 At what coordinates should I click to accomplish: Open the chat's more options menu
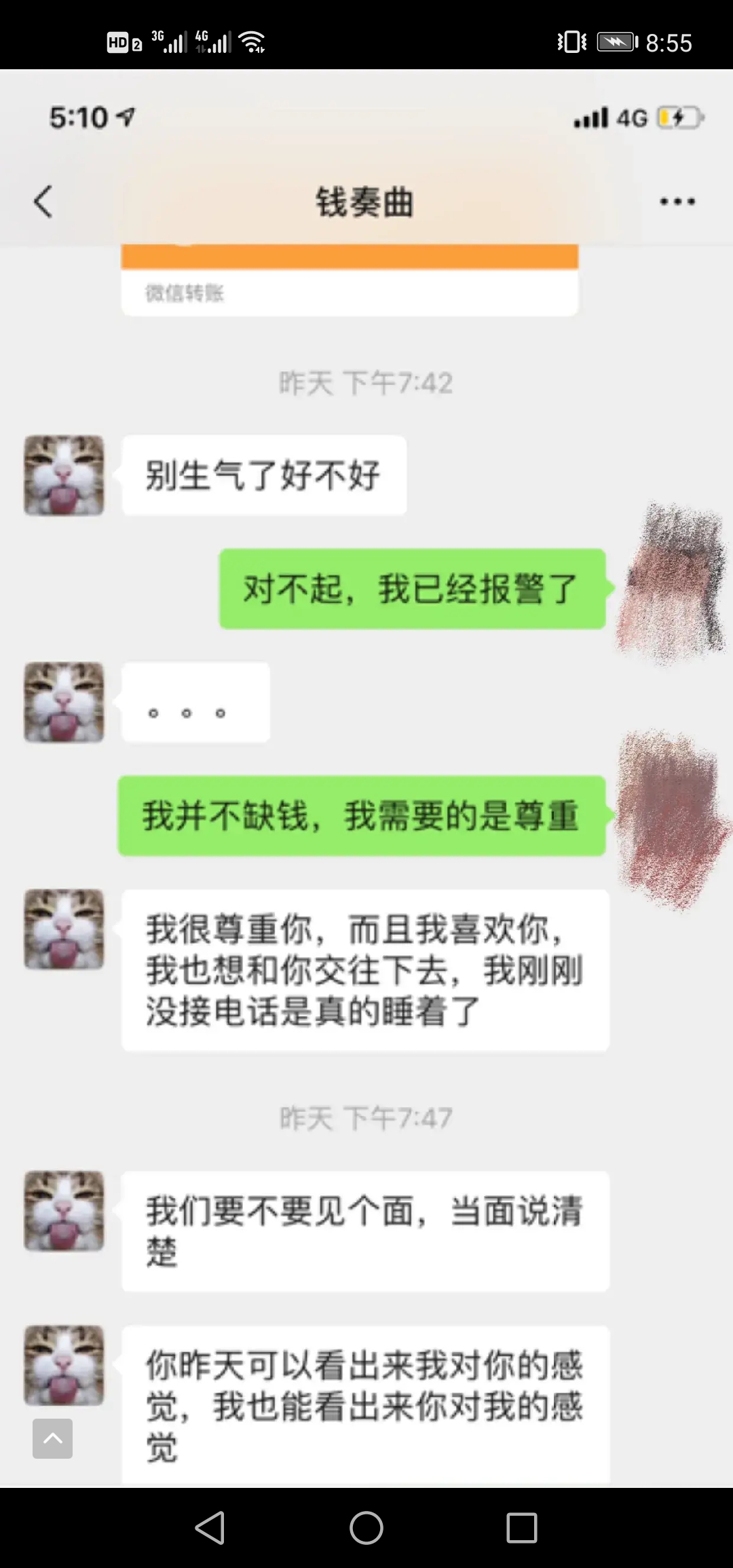point(677,201)
